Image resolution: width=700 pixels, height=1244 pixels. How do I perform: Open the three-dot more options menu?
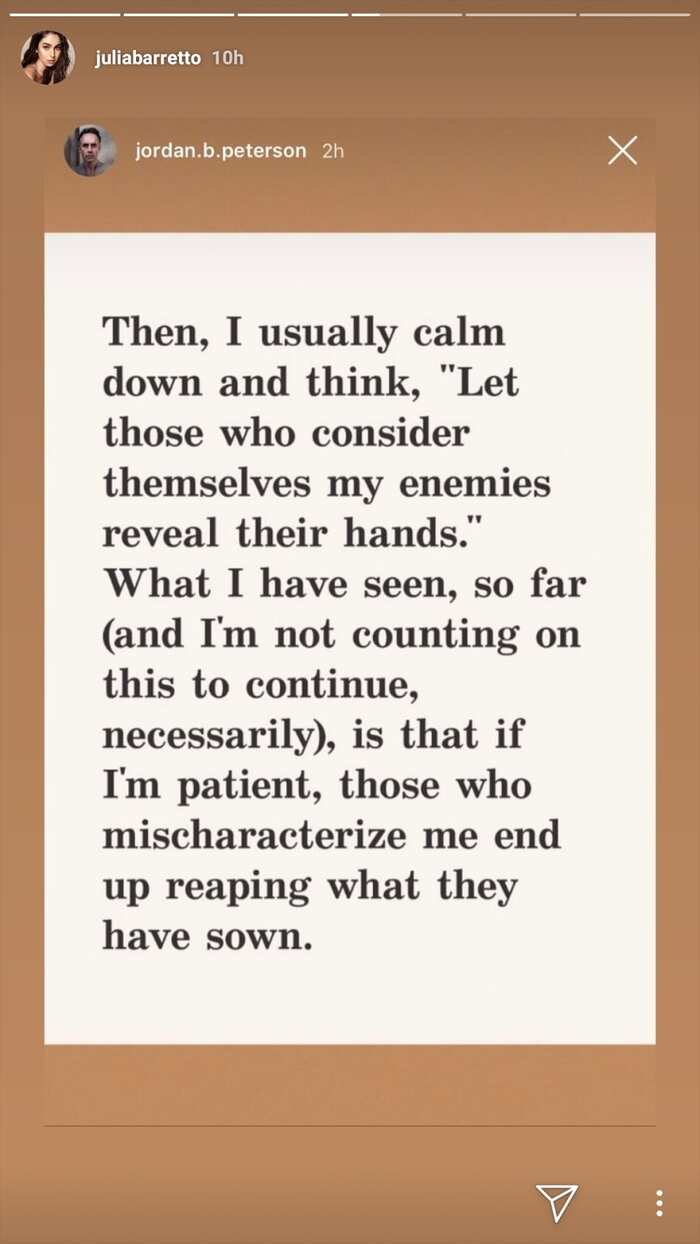pos(659,1202)
